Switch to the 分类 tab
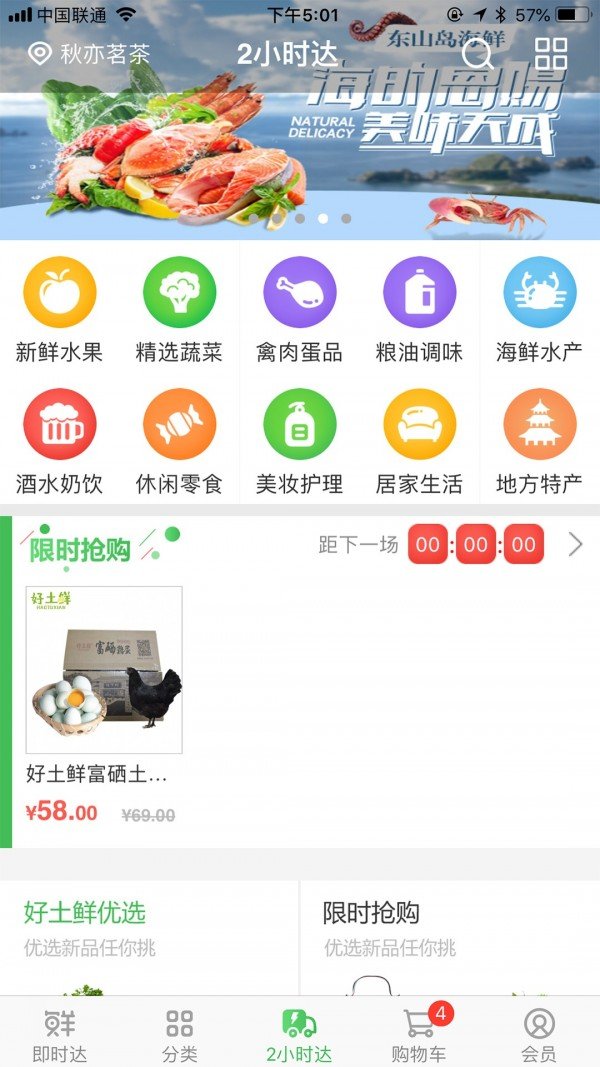Viewport: 600px width, 1067px height. 180,1034
